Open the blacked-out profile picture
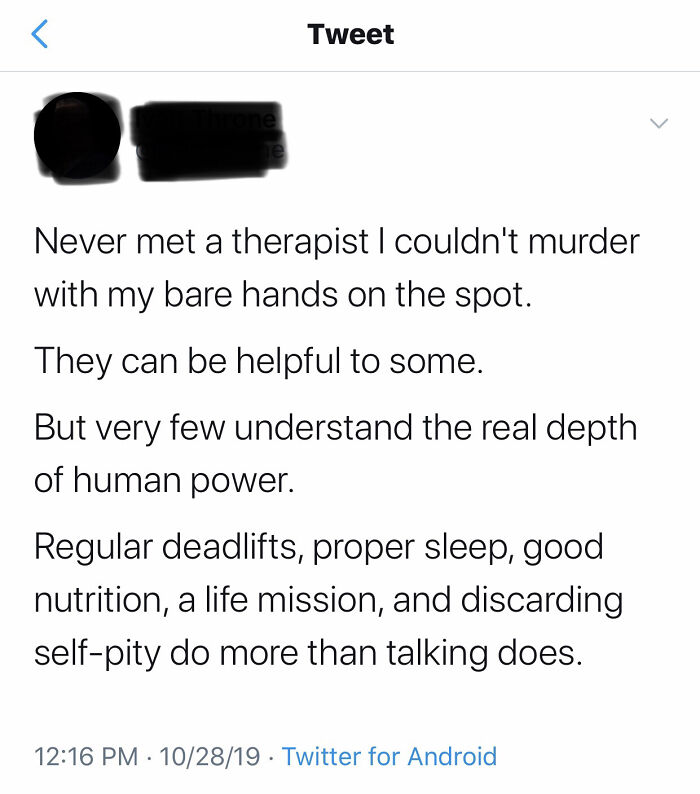Viewport: 700px width, 794px height. pyautogui.click(x=77, y=136)
